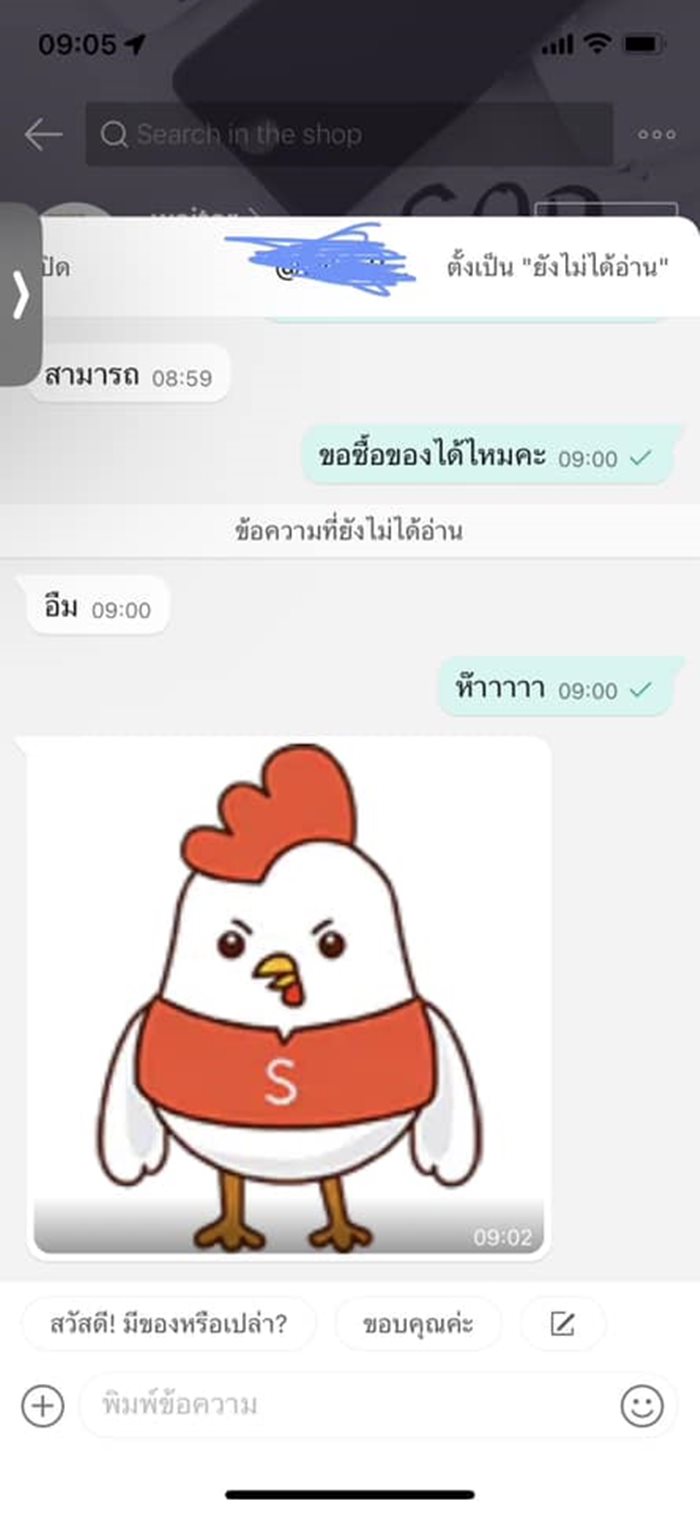Send quick reply สวัสดี! มีของหรือเปล่า?
This screenshot has width=700, height=1514.
[x=169, y=1324]
